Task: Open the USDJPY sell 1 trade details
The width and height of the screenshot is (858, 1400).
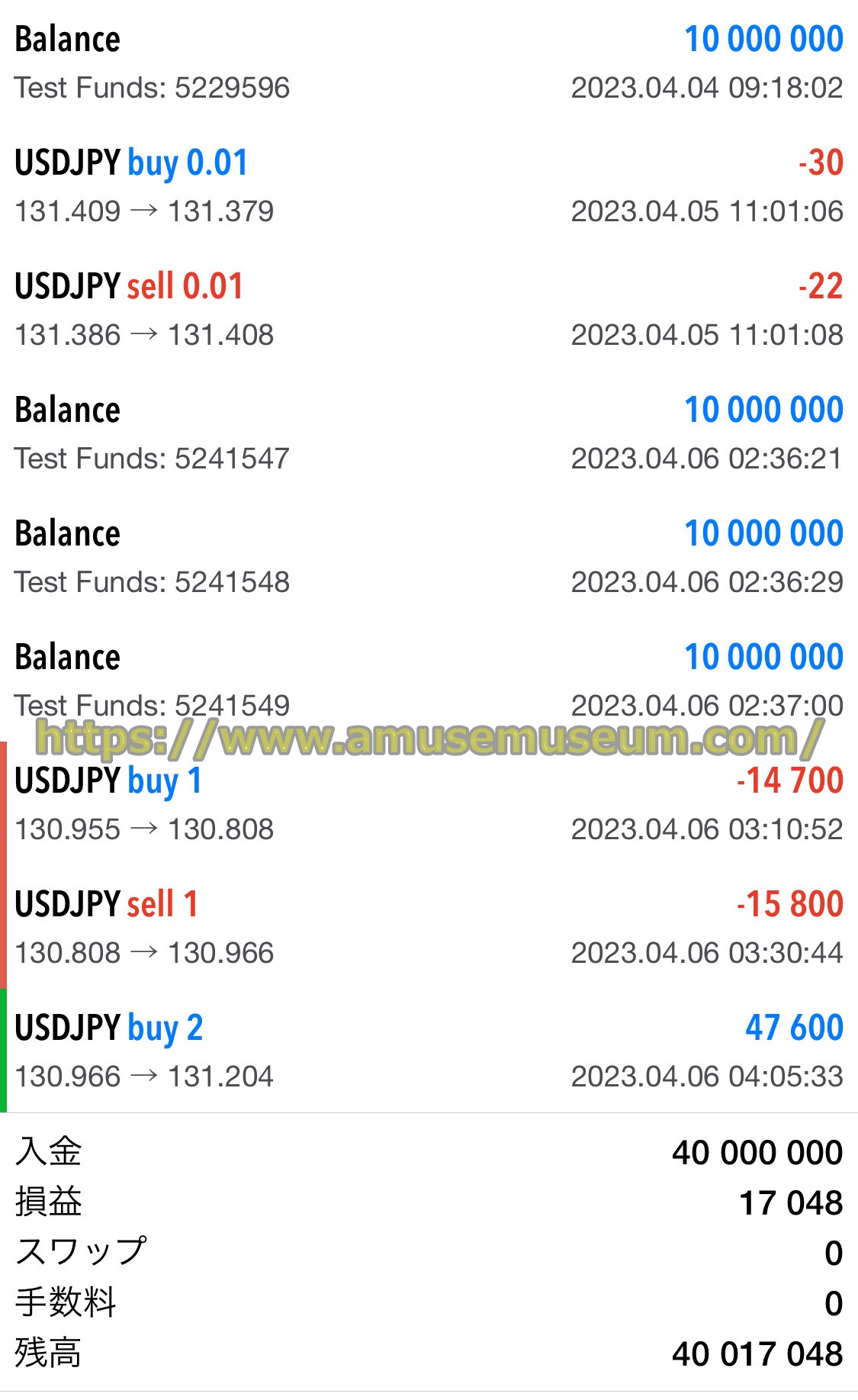Action: (429, 927)
